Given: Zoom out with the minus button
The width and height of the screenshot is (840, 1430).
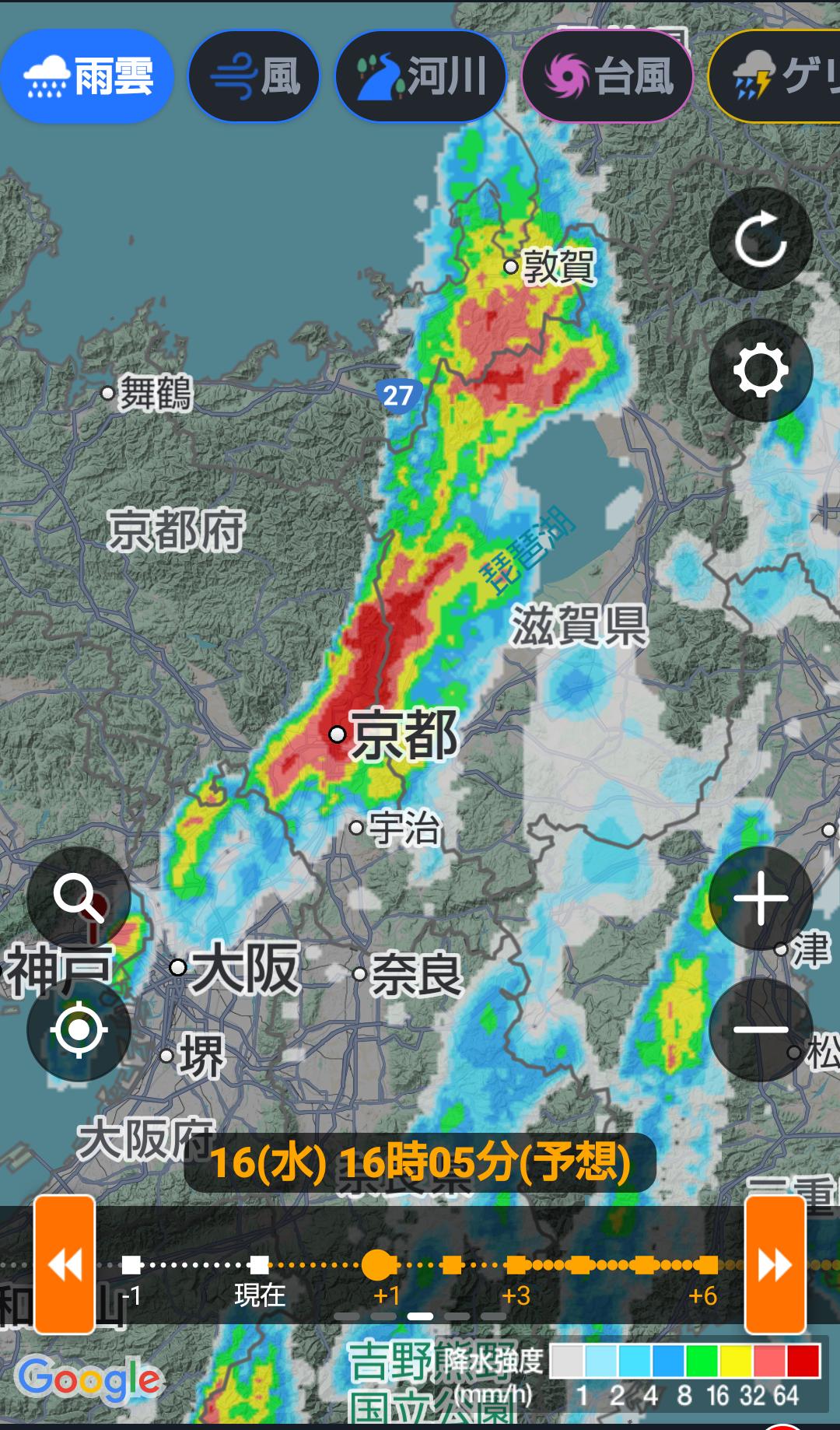Looking at the screenshot, I should click(x=761, y=1030).
